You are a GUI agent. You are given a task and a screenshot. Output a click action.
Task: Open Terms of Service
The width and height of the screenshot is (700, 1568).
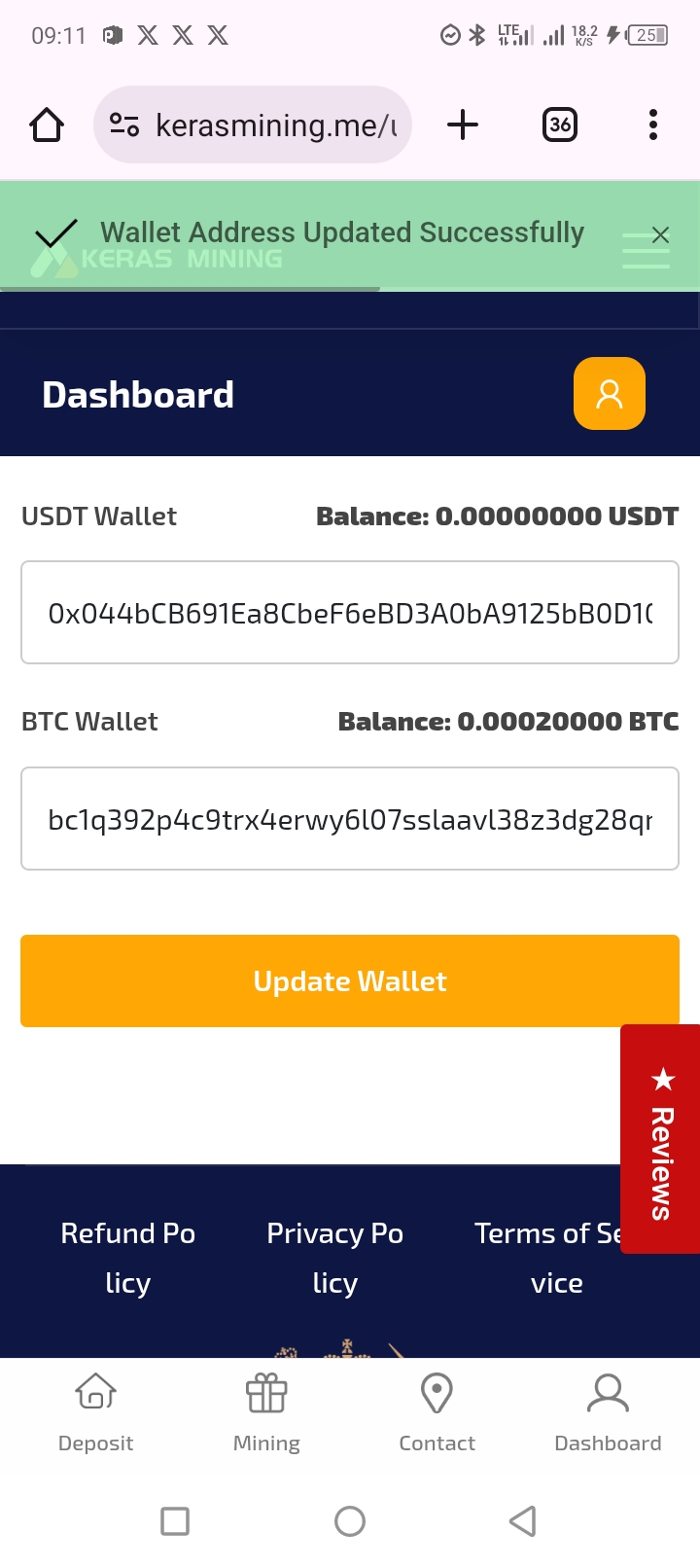pos(546,1258)
